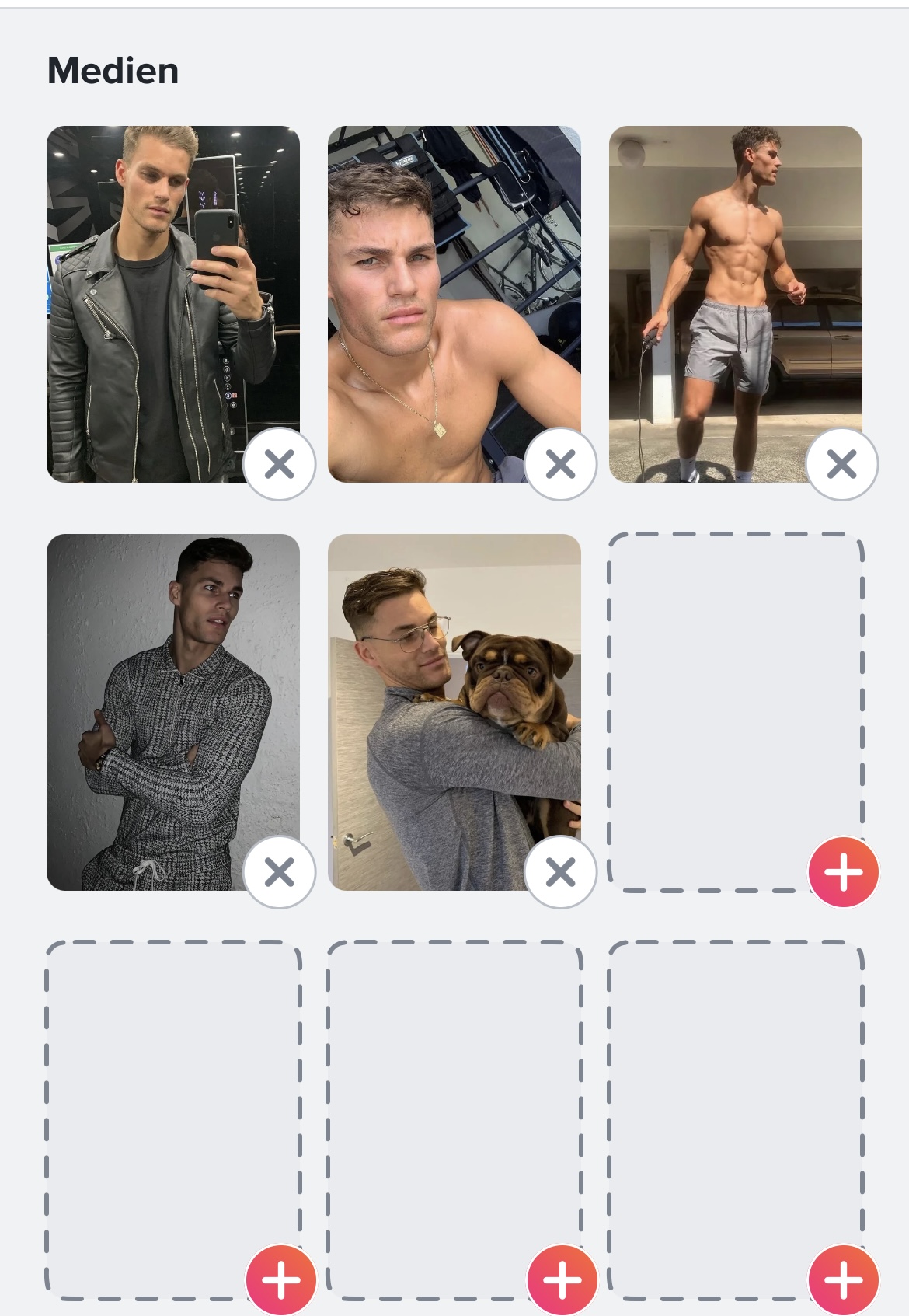Add media to the empty slot beside the bulldog photo
This screenshot has width=909, height=1316.
844,872
